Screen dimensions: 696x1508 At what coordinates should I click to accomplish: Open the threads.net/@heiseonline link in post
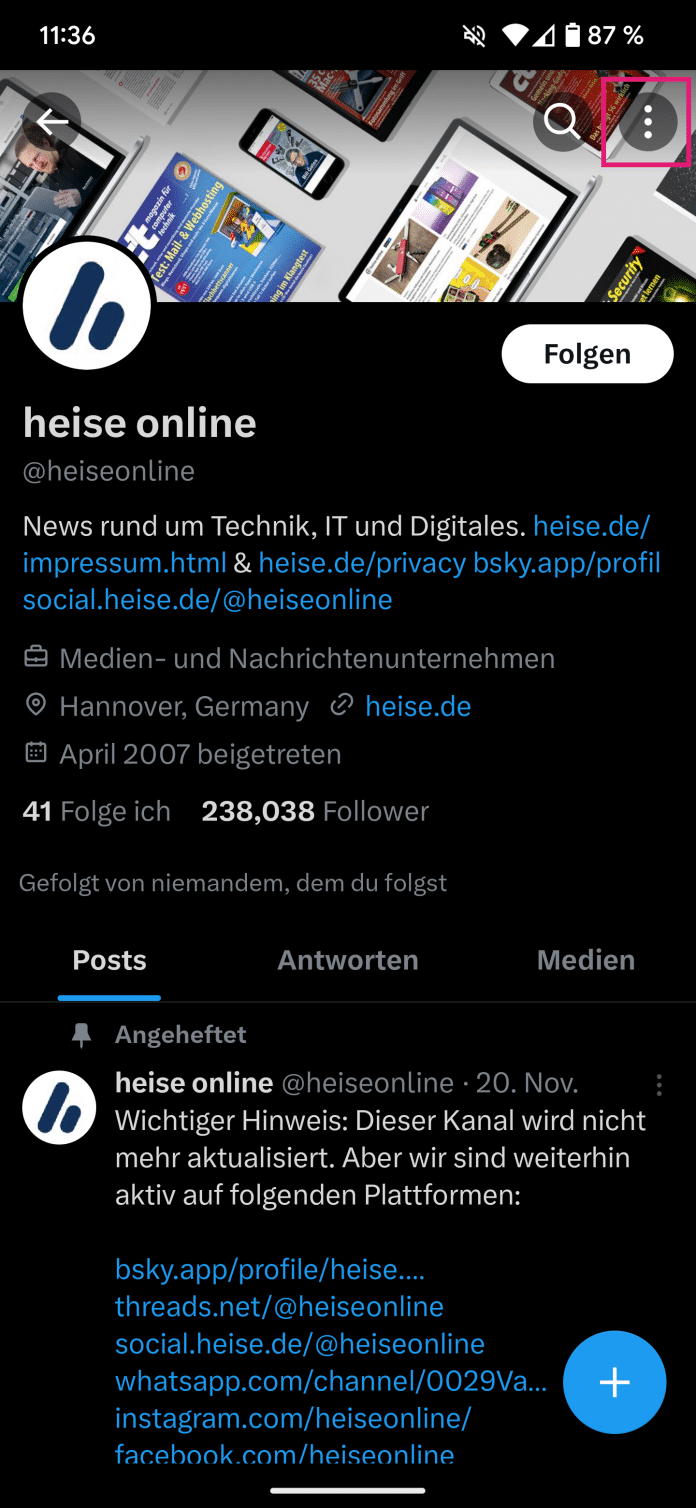point(279,1306)
